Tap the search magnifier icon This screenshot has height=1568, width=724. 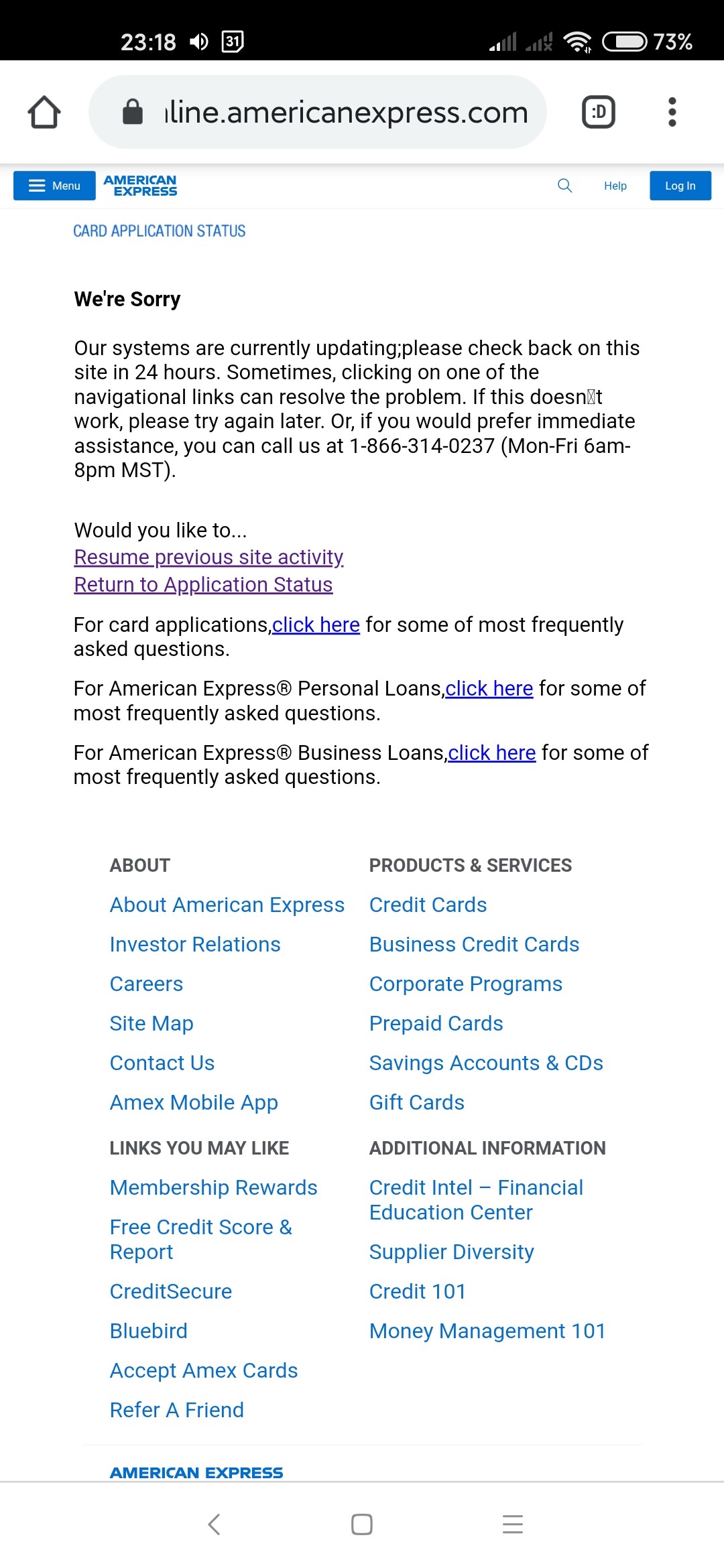click(x=564, y=186)
